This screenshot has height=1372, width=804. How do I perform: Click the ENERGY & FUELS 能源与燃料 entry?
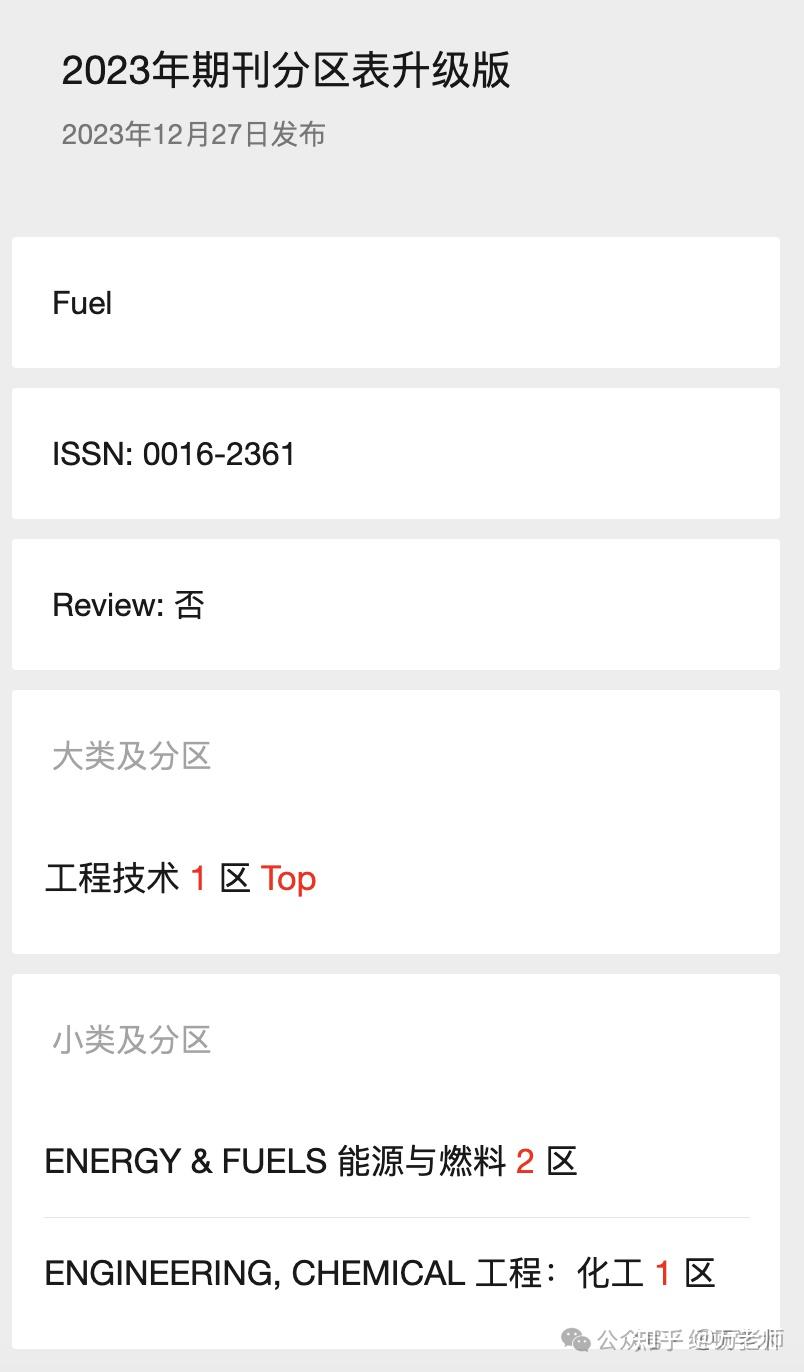[x=310, y=1161]
